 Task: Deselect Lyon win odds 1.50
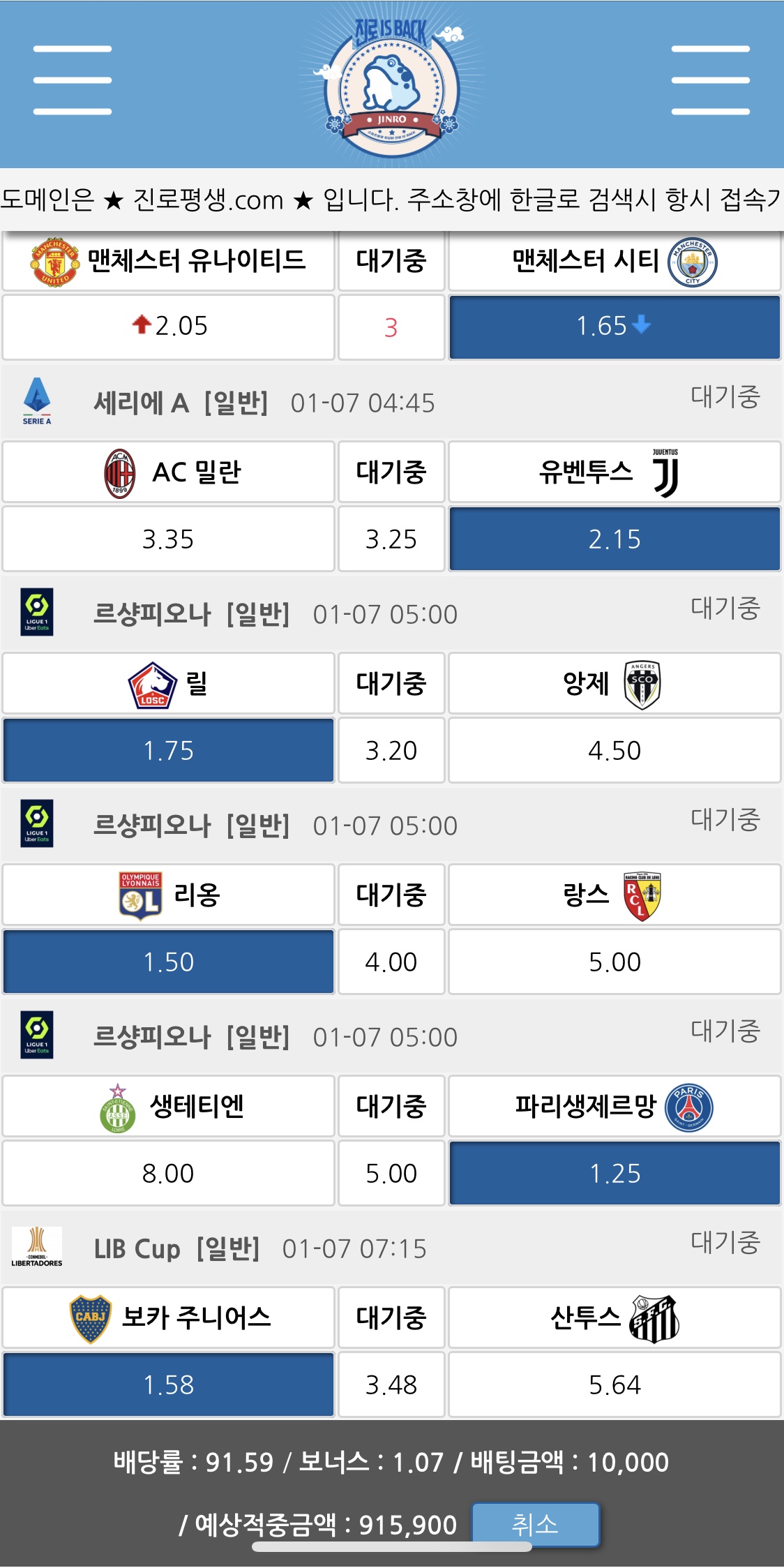pyautogui.click(x=168, y=962)
